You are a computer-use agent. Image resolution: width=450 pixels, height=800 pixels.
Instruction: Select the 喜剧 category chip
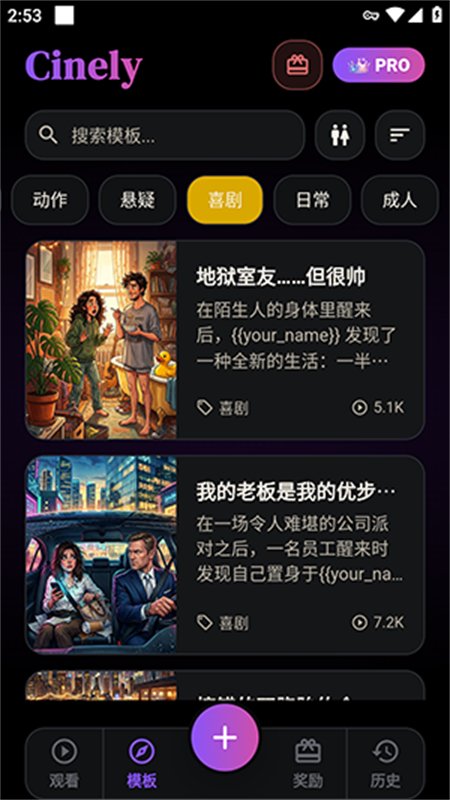[225, 200]
